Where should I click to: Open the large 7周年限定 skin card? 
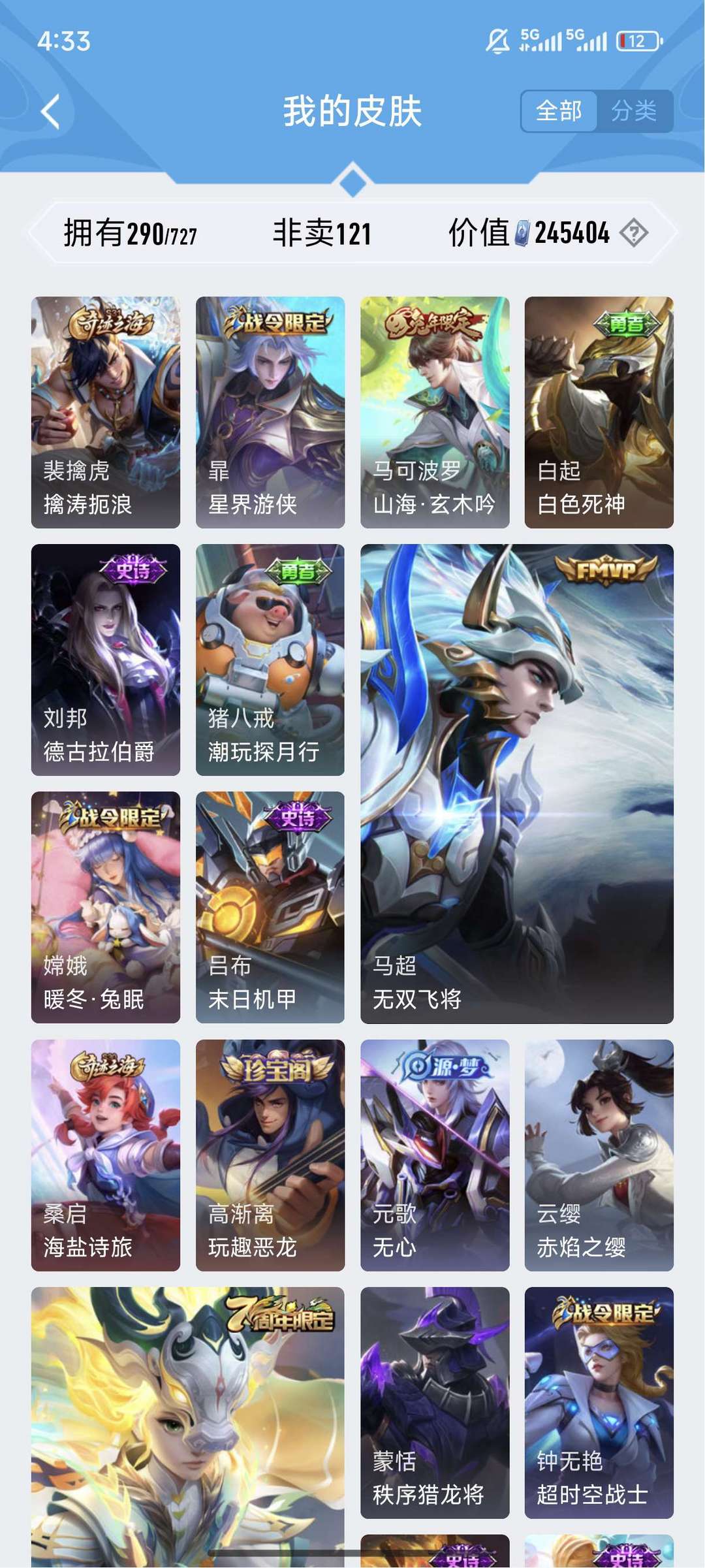(188, 1427)
